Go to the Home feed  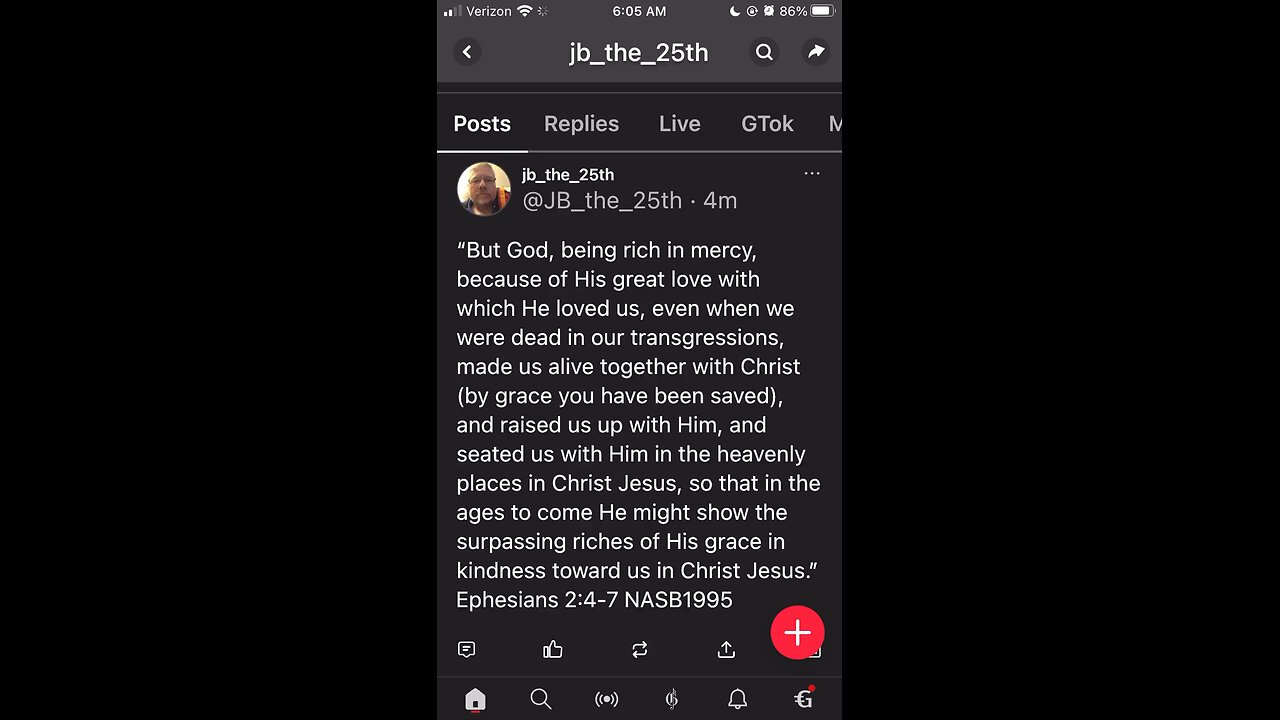[x=475, y=699]
